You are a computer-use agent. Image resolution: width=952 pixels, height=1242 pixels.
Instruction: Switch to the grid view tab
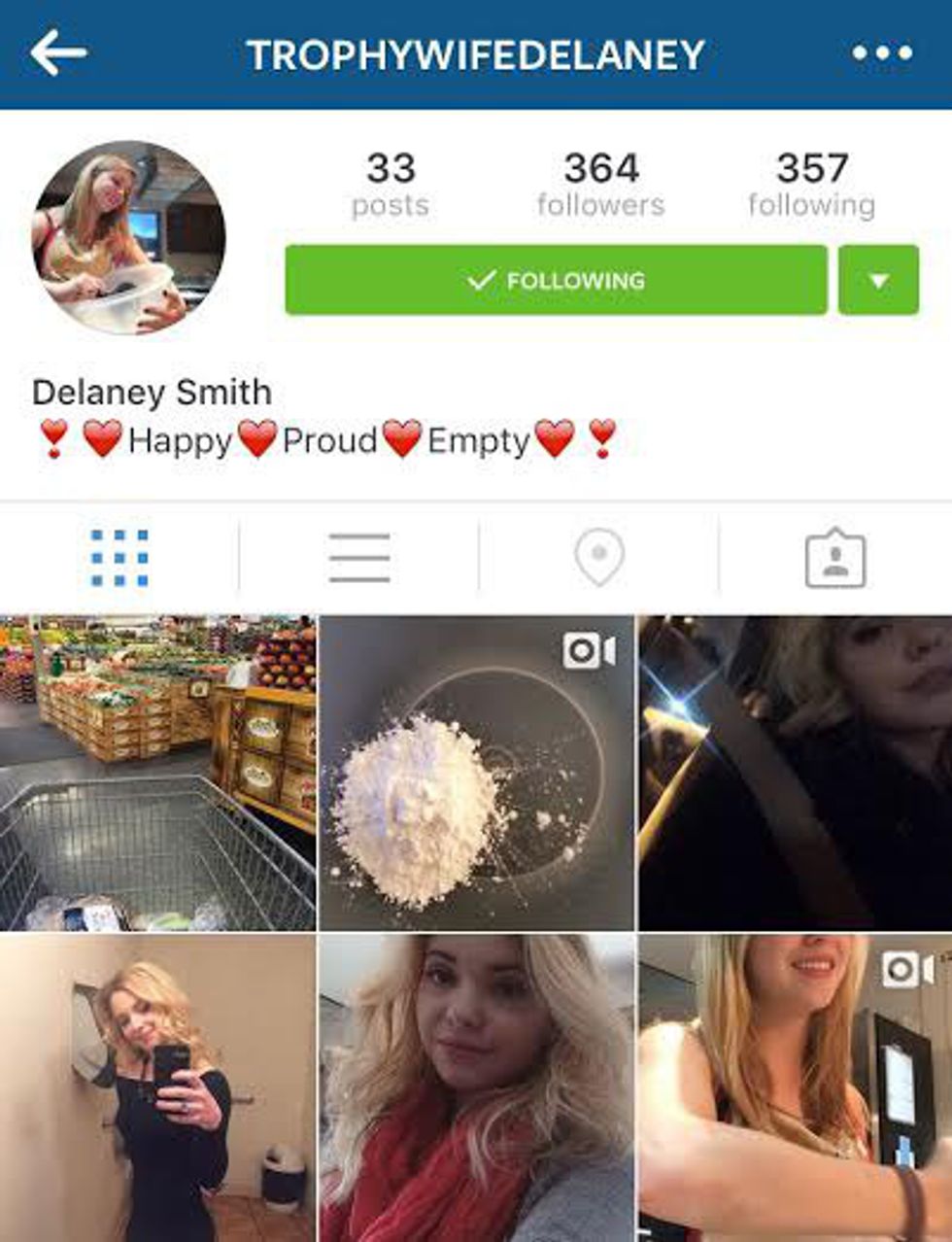click(x=119, y=558)
